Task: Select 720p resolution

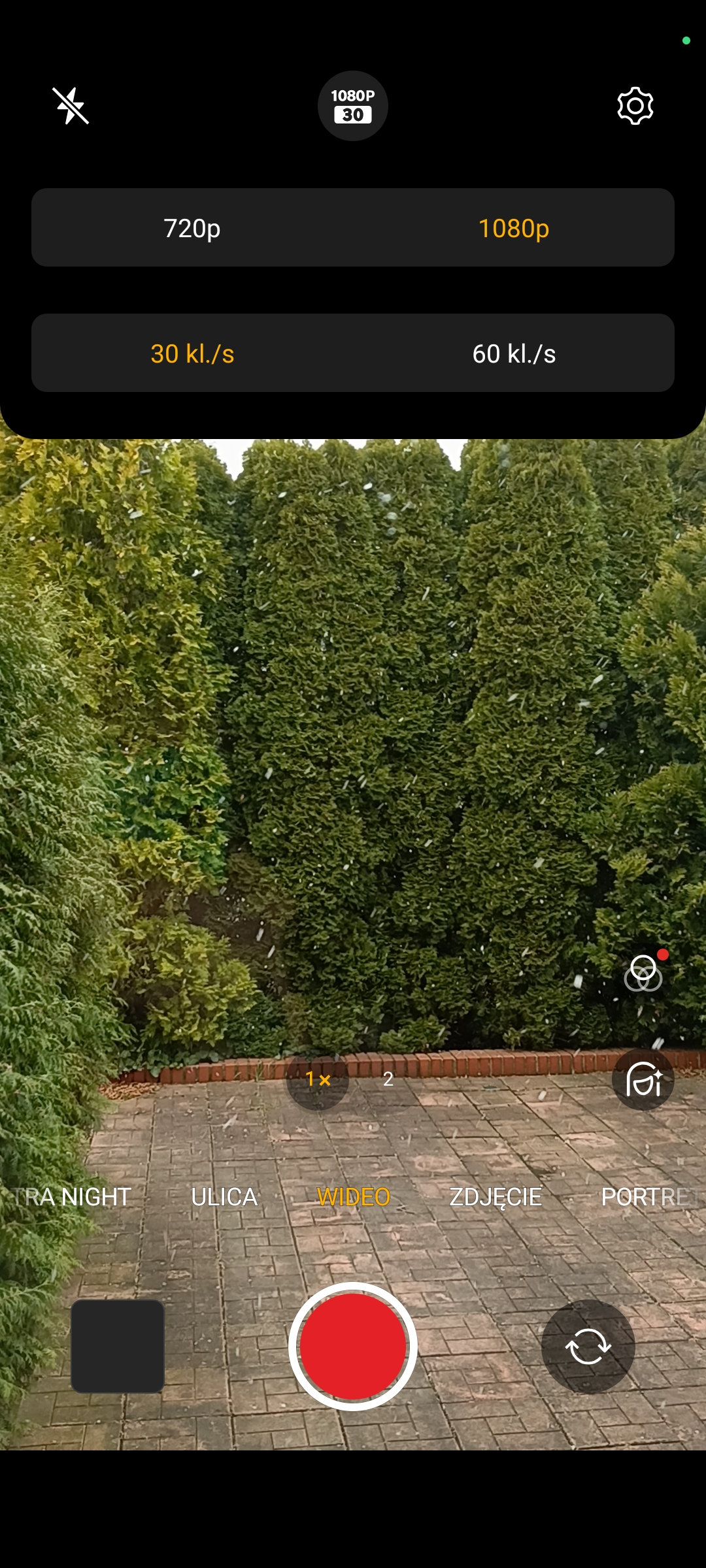Action: point(192,228)
